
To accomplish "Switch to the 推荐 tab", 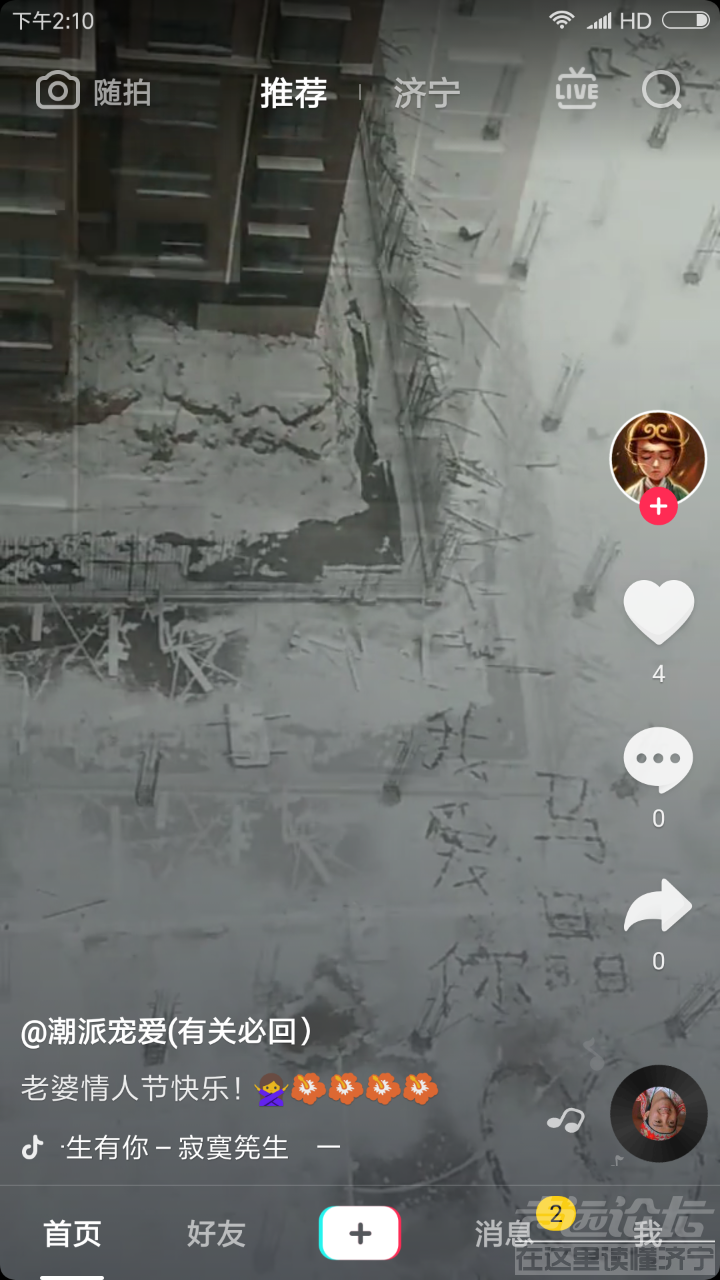I will [293, 93].
